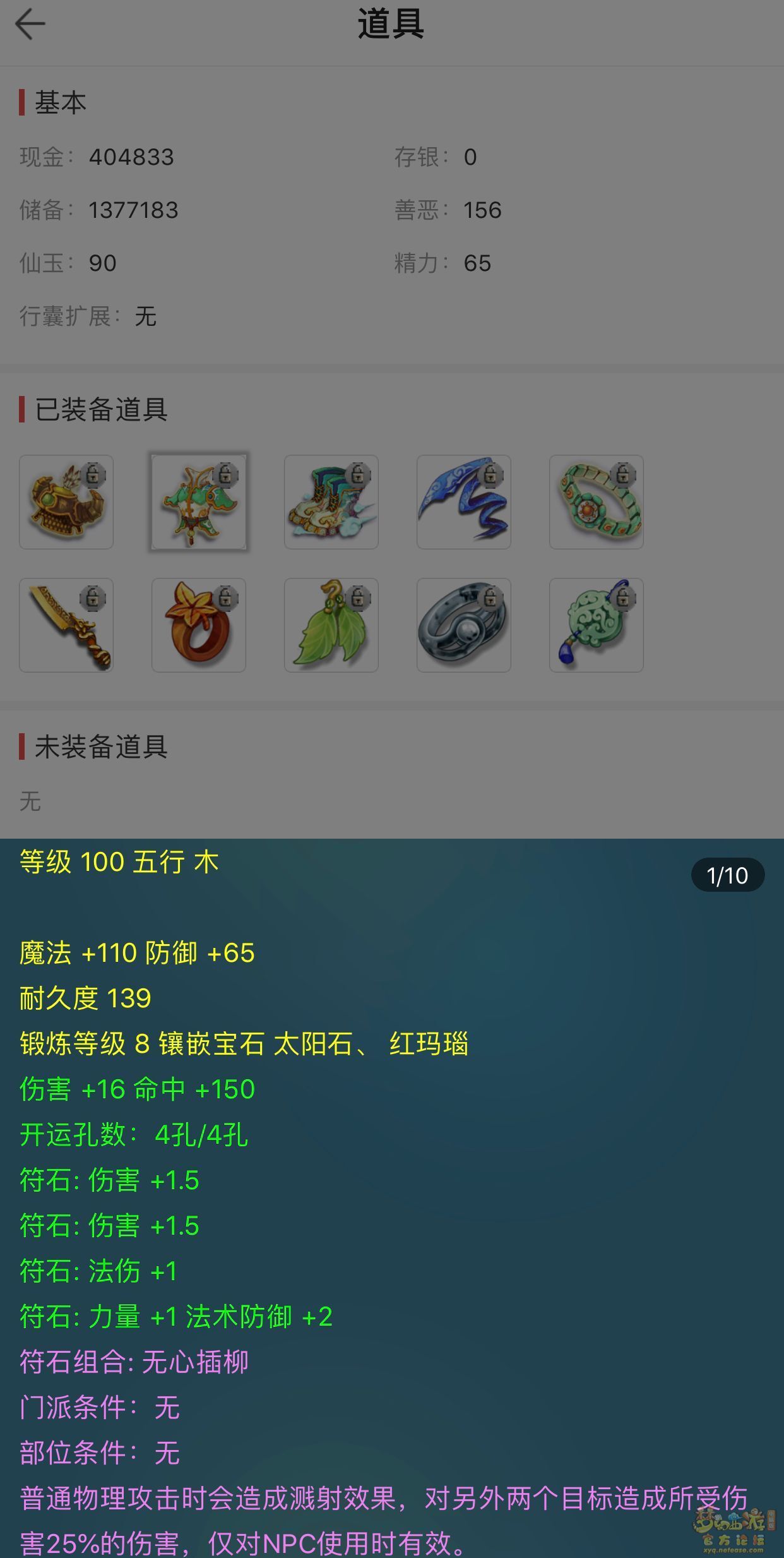
Task: Open the blue ribbon equipment item
Action: (464, 502)
